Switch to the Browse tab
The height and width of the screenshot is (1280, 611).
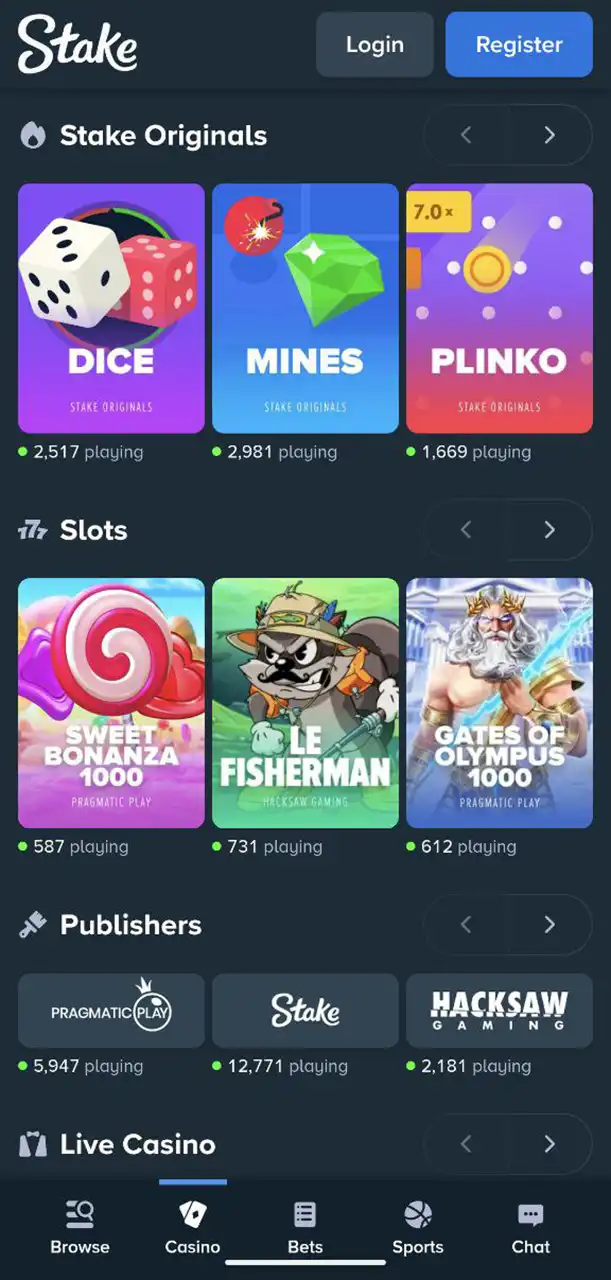(x=80, y=1229)
